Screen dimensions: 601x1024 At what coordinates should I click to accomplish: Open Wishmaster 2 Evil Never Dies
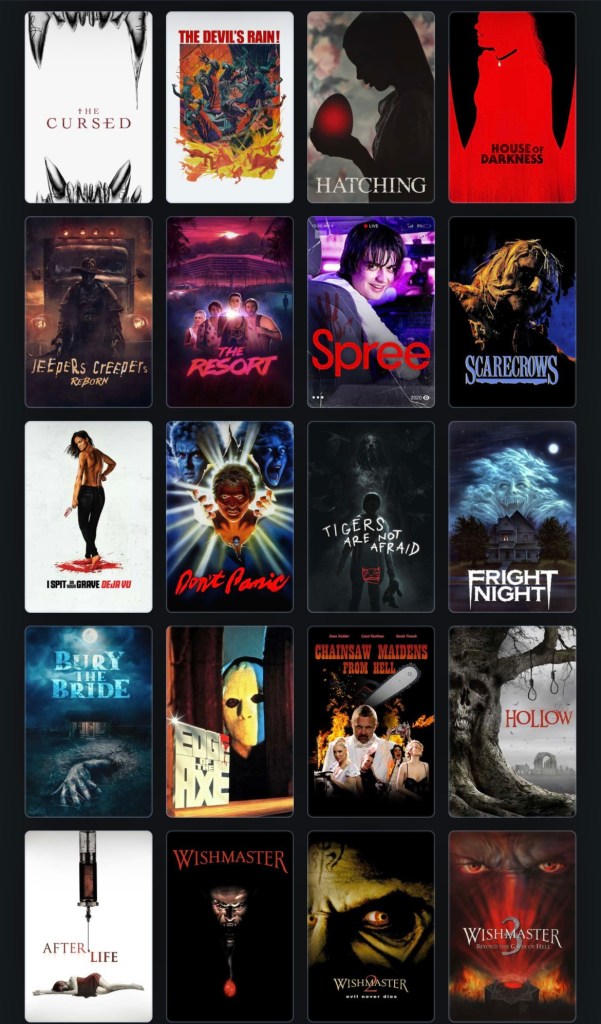(x=370, y=926)
